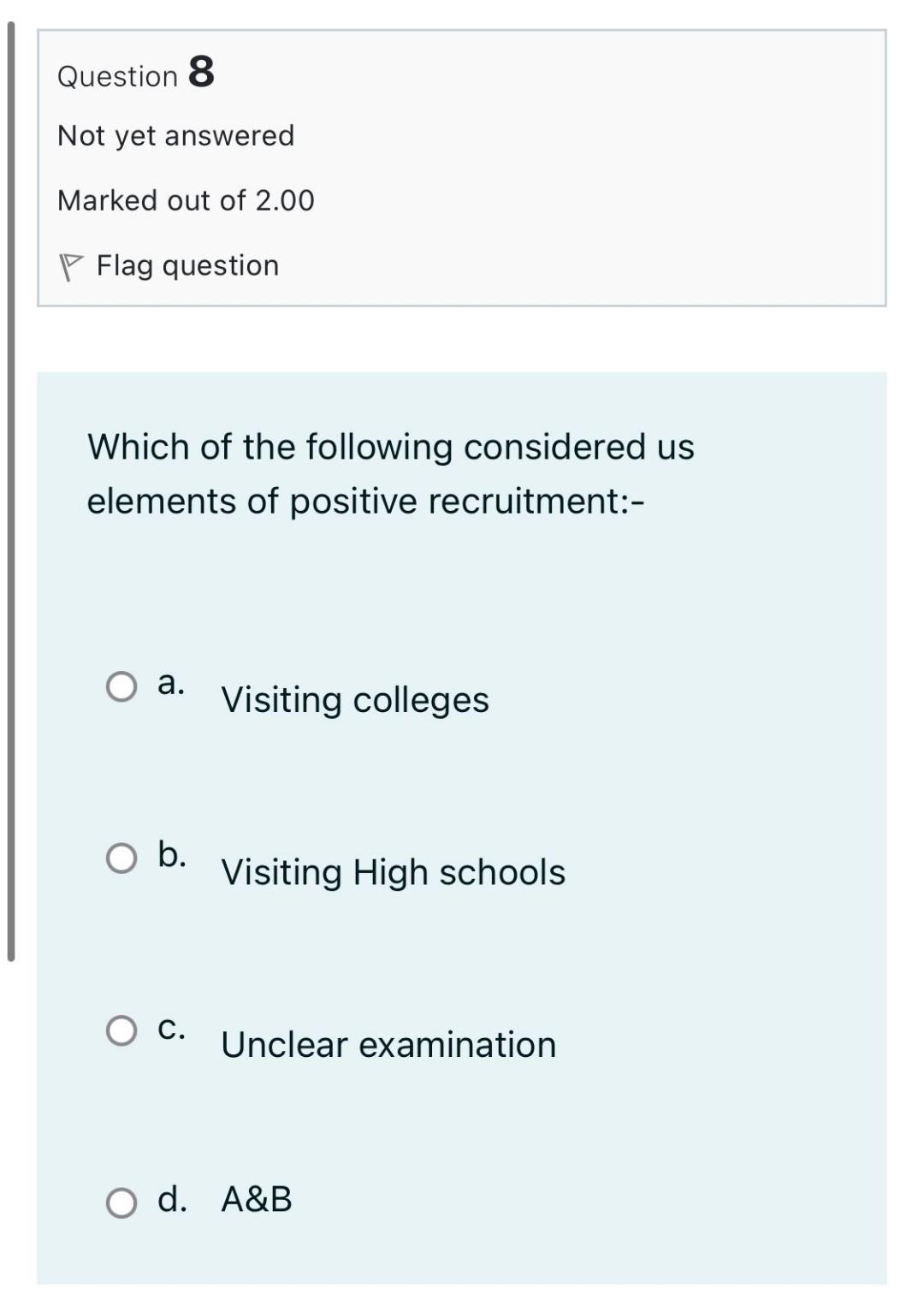Screen dimensions: 924x1300
Task: Choose option b. Visiting High schools
Action: click(x=121, y=858)
